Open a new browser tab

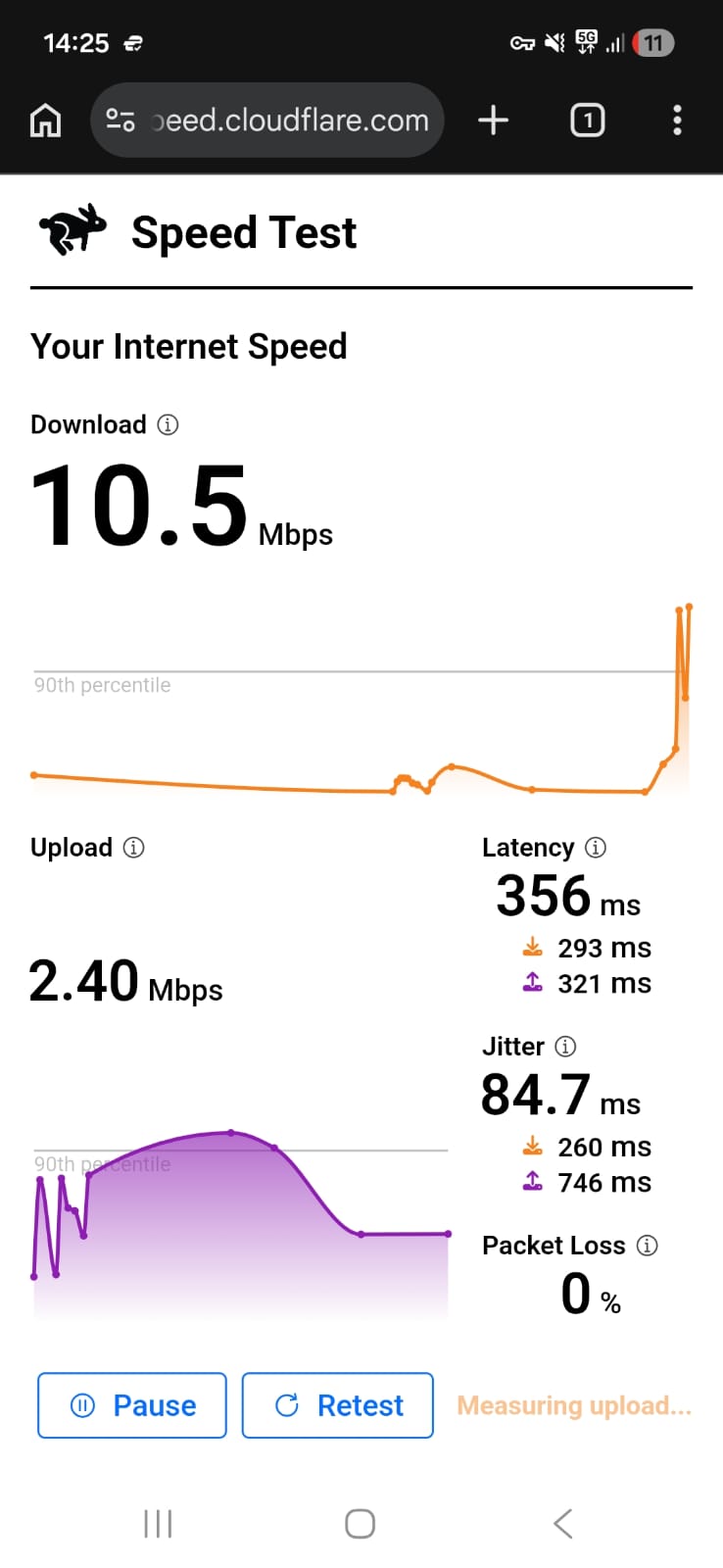tap(493, 120)
